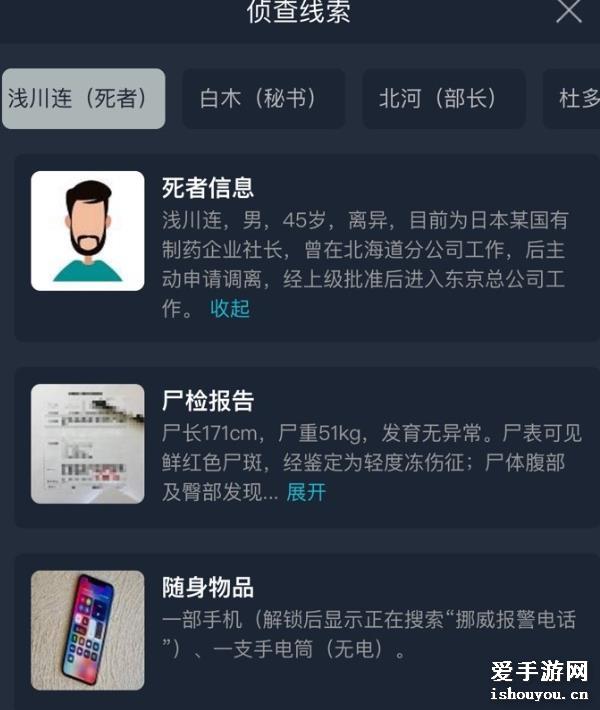Switch to the 北河（部长）tab
The width and height of the screenshot is (600, 710).
pyautogui.click(x=443, y=98)
